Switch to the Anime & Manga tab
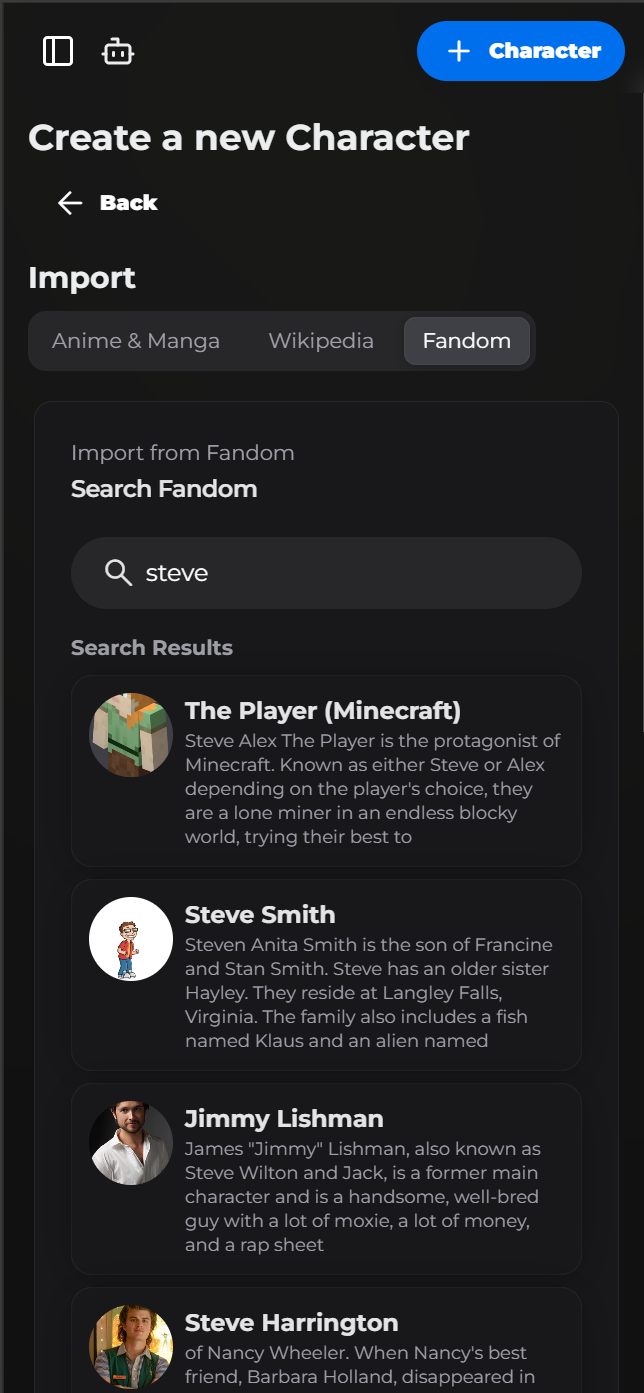Viewport: 644px width, 1393px height. pyautogui.click(x=136, y=341)
